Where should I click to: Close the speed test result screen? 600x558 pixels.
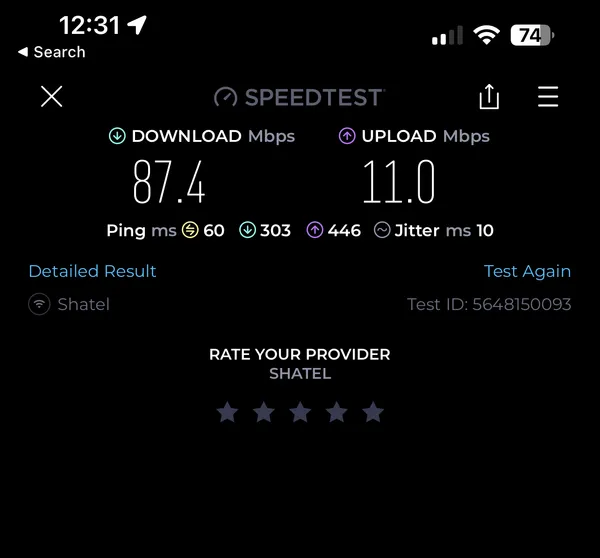51,96
